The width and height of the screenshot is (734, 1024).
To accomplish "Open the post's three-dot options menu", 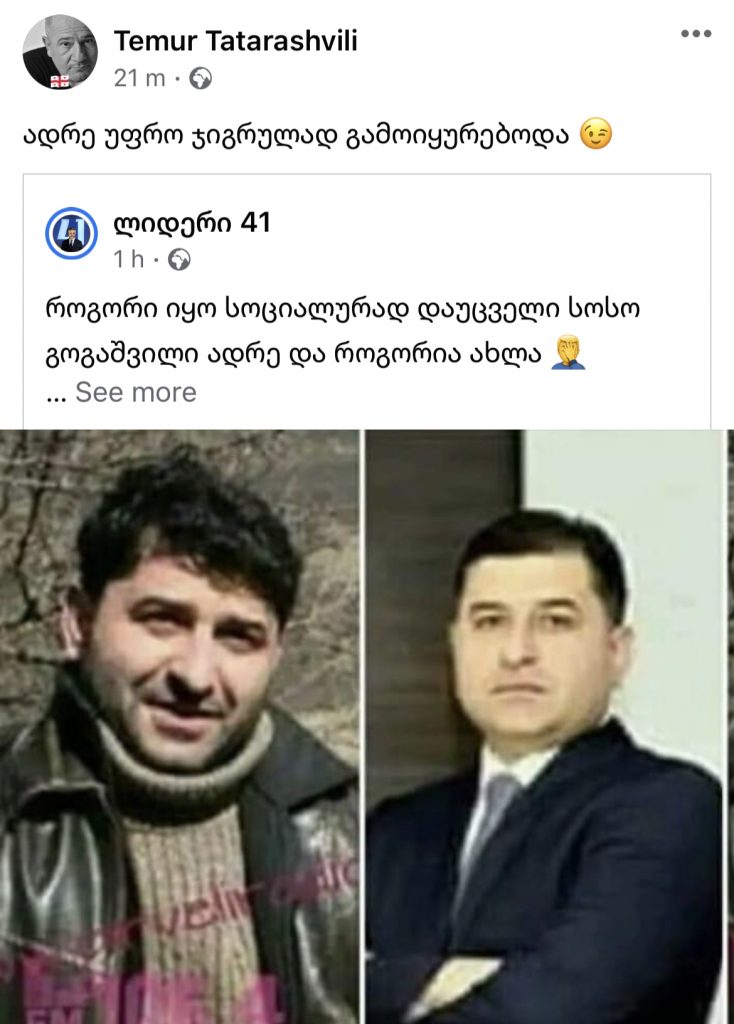I will 695,34.
